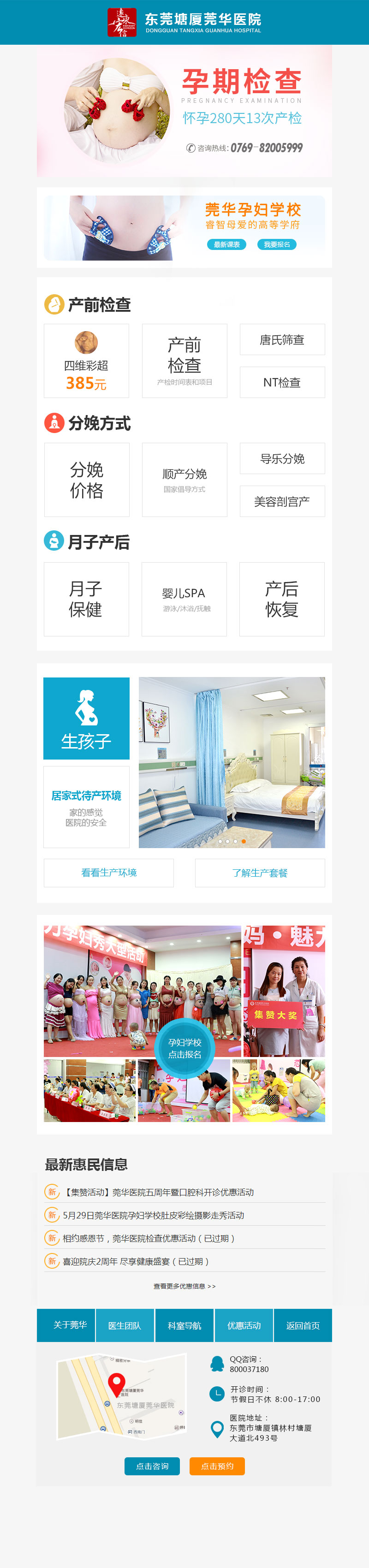Tap the 孕妇学校 点击报名 circle
Screen dimensions: 369x1568
coord(184,1048)
